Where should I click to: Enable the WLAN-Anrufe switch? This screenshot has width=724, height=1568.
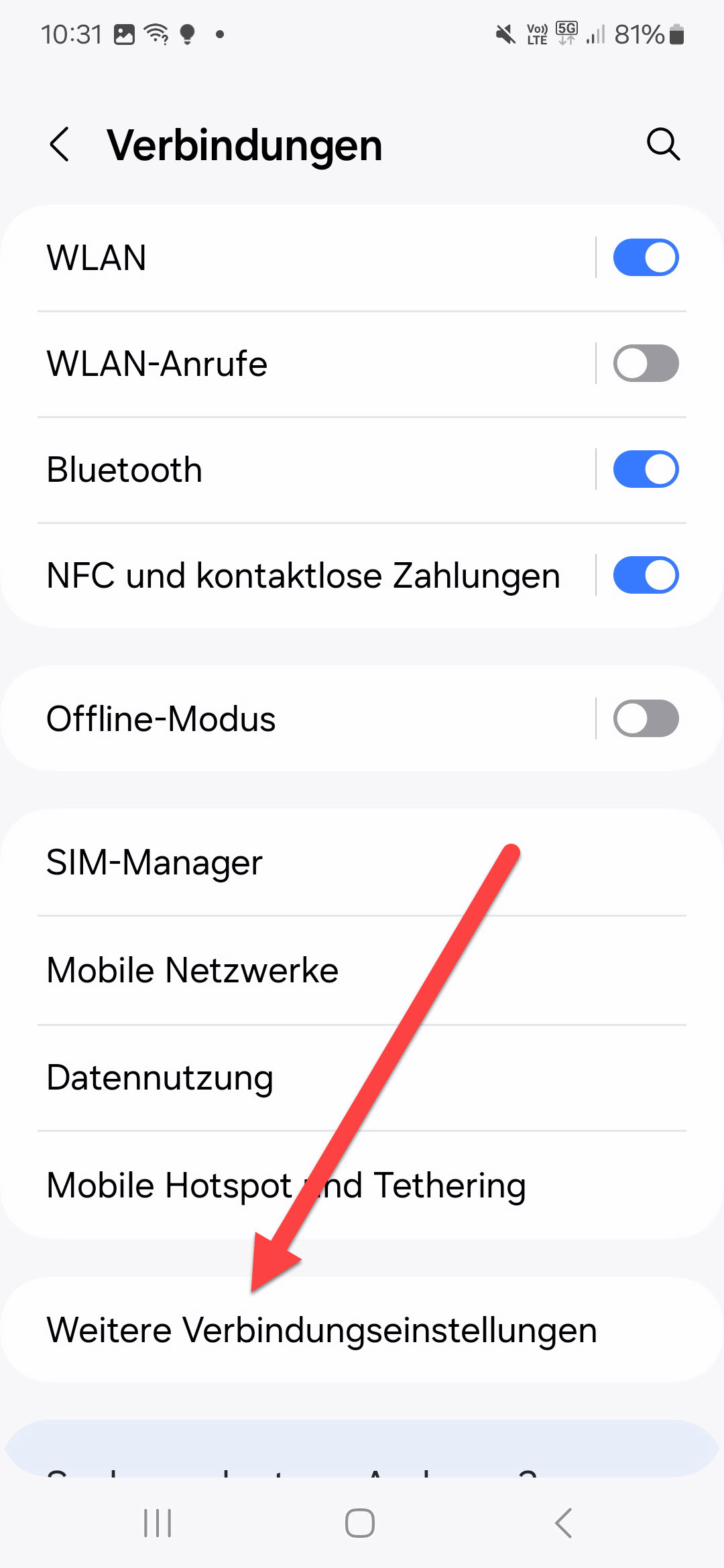(x=646, y=364)
